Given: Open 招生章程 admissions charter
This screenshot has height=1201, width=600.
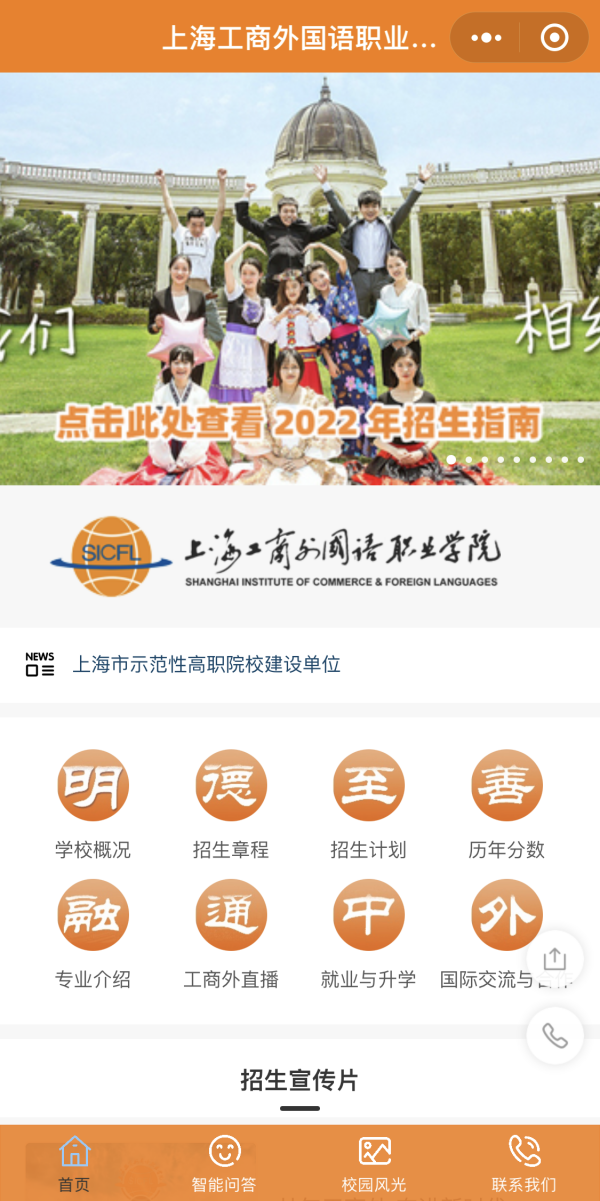Looking at the screenshot, I should coord(231,805).
